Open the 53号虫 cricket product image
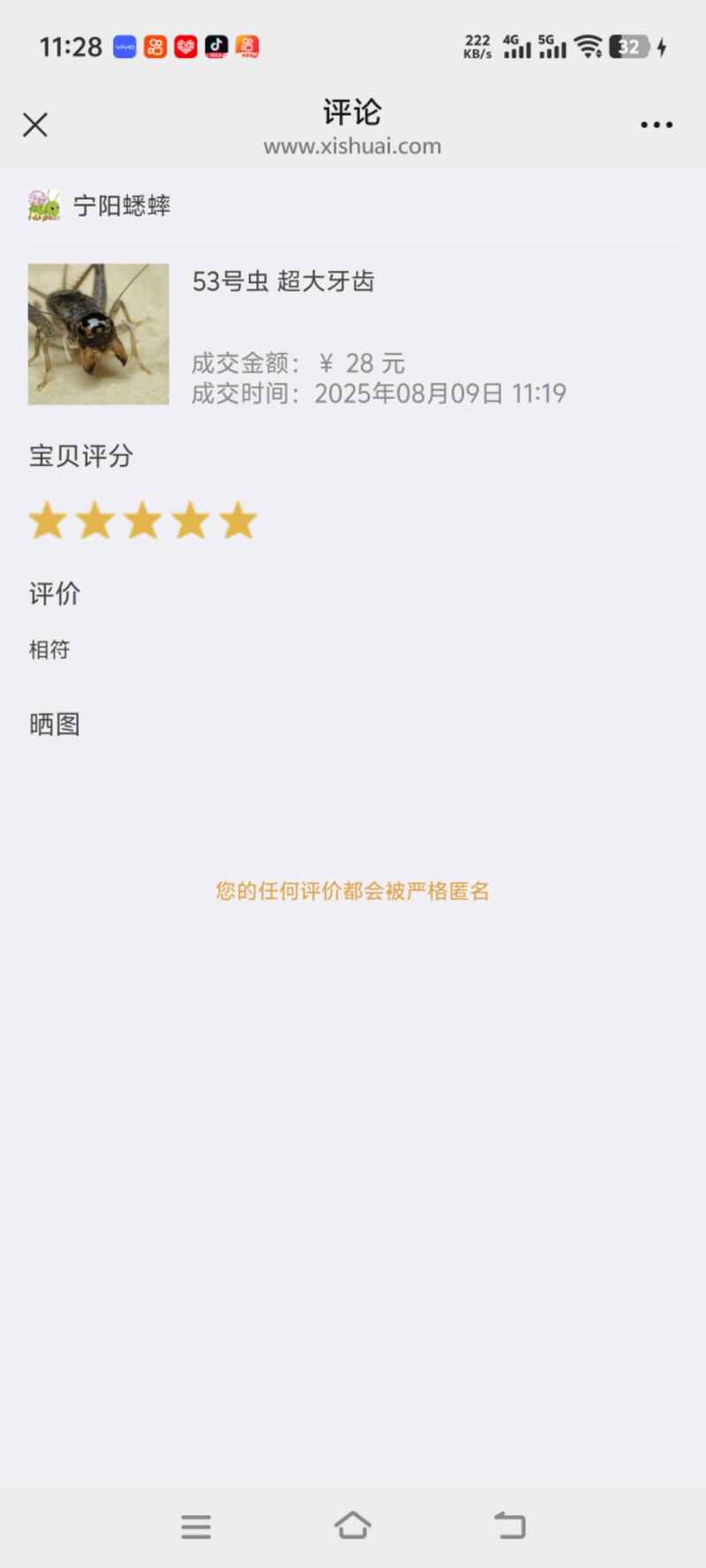Screen dimensions: 706x1568 coord(98,334)
